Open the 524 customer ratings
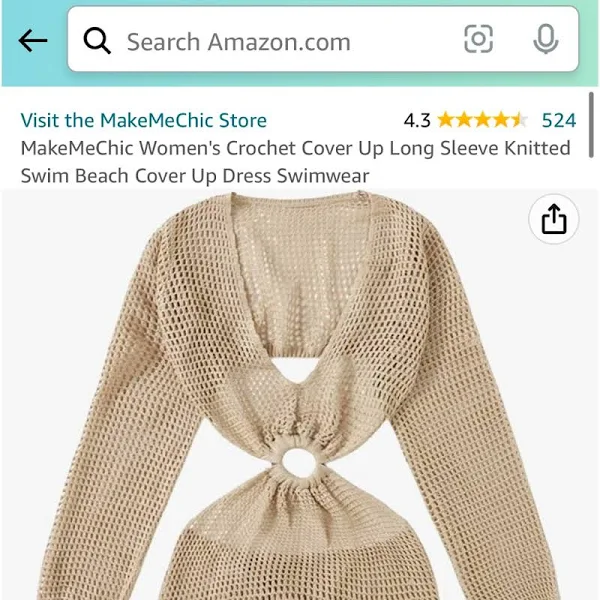600x600 pixels. [558, 120]
